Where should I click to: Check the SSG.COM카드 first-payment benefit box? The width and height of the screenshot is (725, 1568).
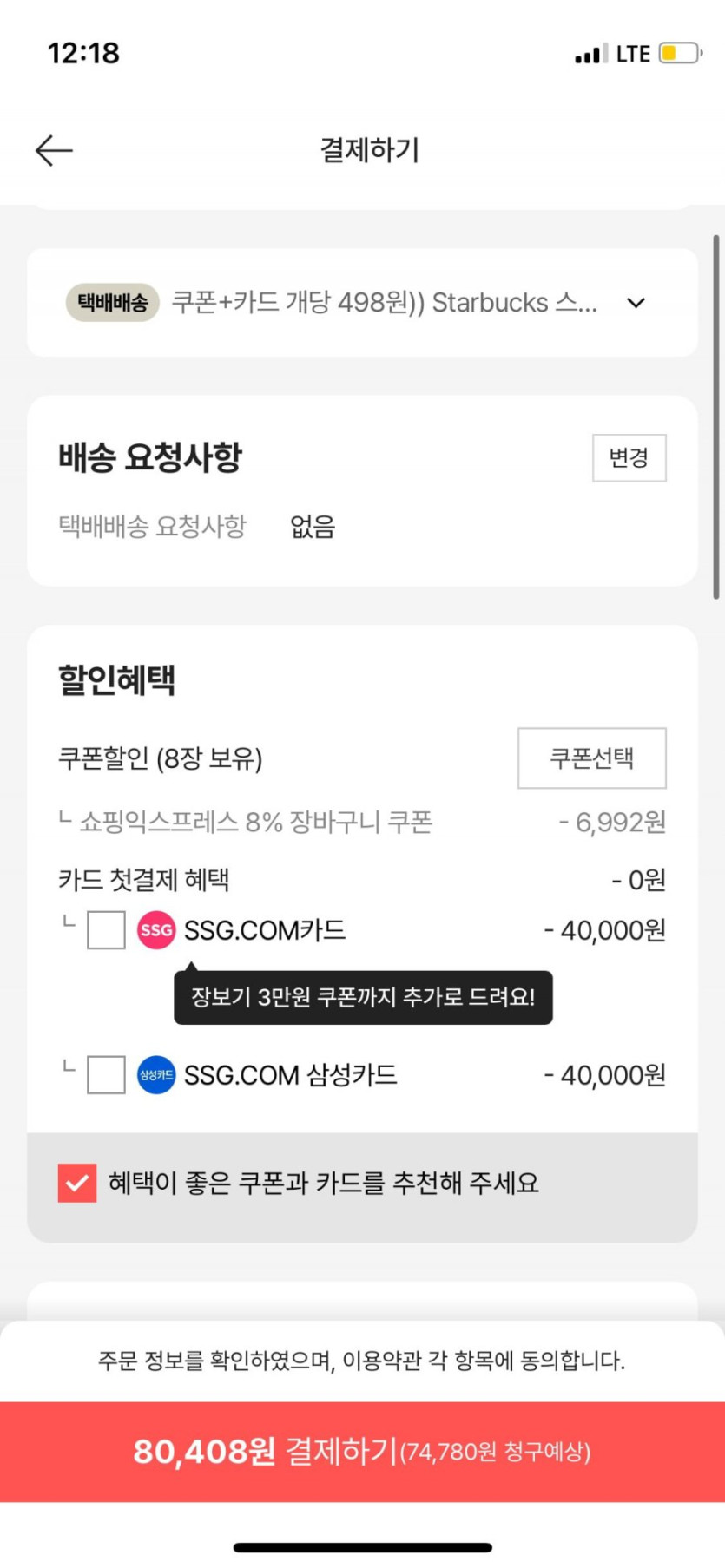tap(106, 930)
